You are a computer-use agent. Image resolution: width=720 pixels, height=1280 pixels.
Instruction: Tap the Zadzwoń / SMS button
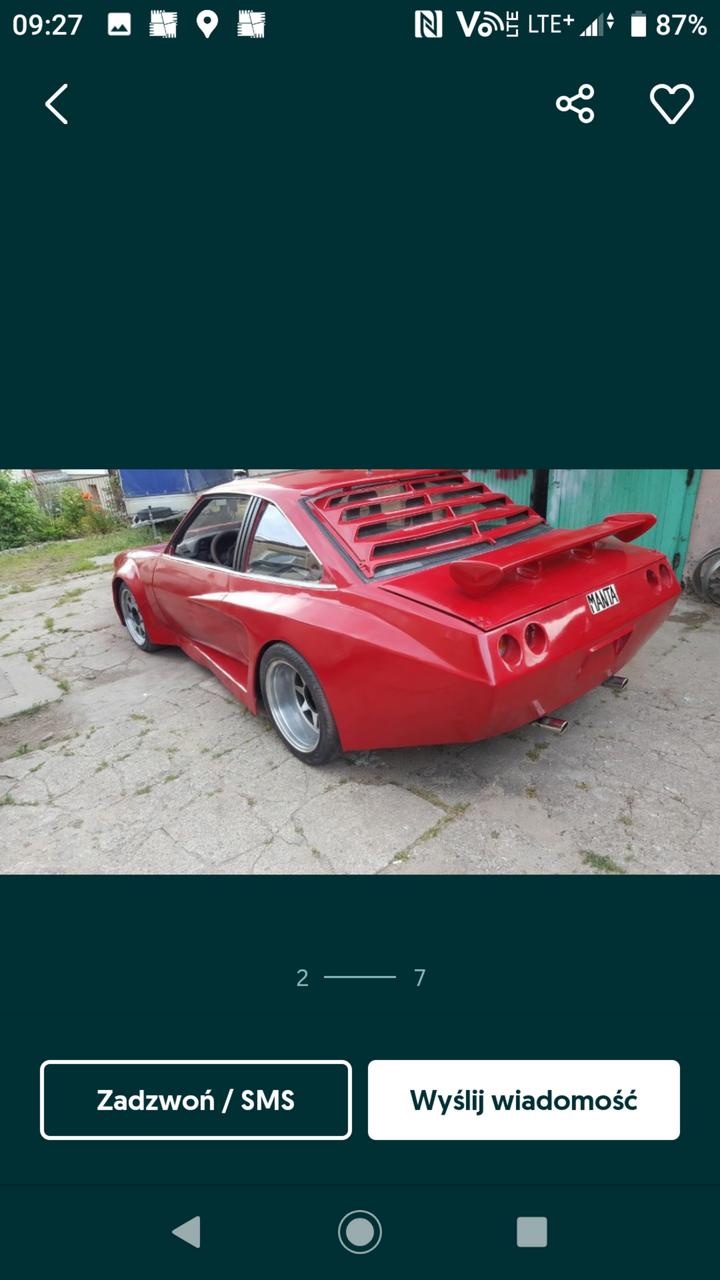pyautogui.click(x=196, y=1100)
